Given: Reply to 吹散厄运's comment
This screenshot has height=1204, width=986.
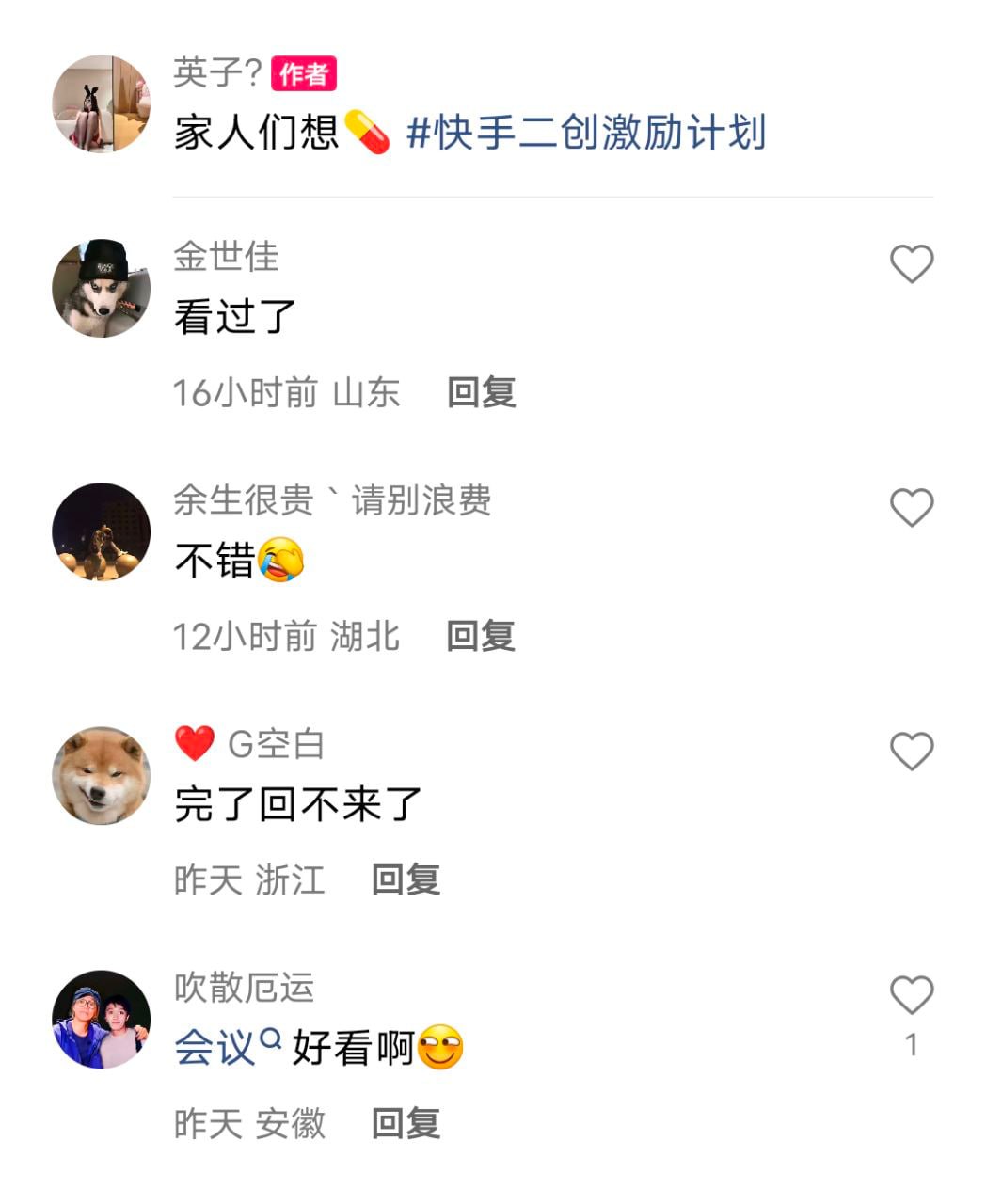Looking at the screenshot, I should coord(406,1124).
